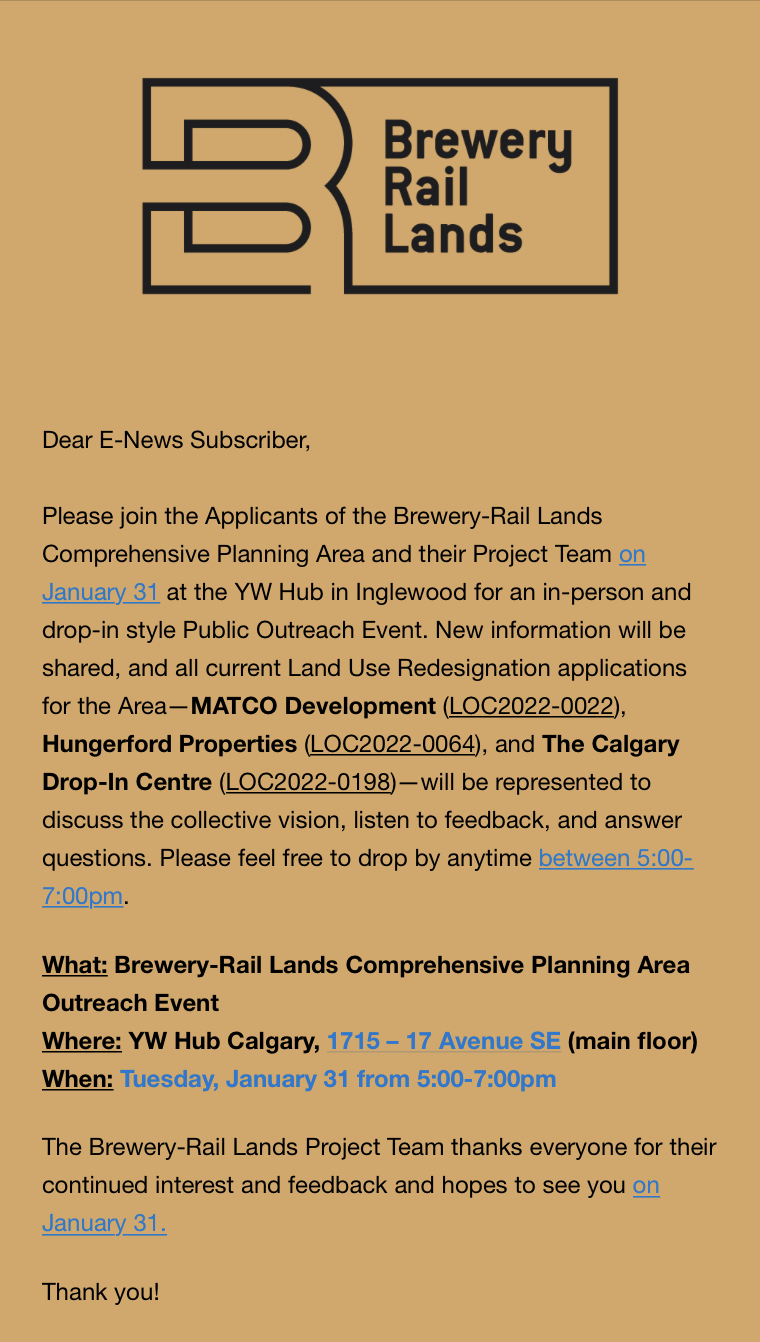This screenshot has width=760, height=1342.
Task: Open the 1715 – 17 Avenue SE address link
Action: (443, 1041)
